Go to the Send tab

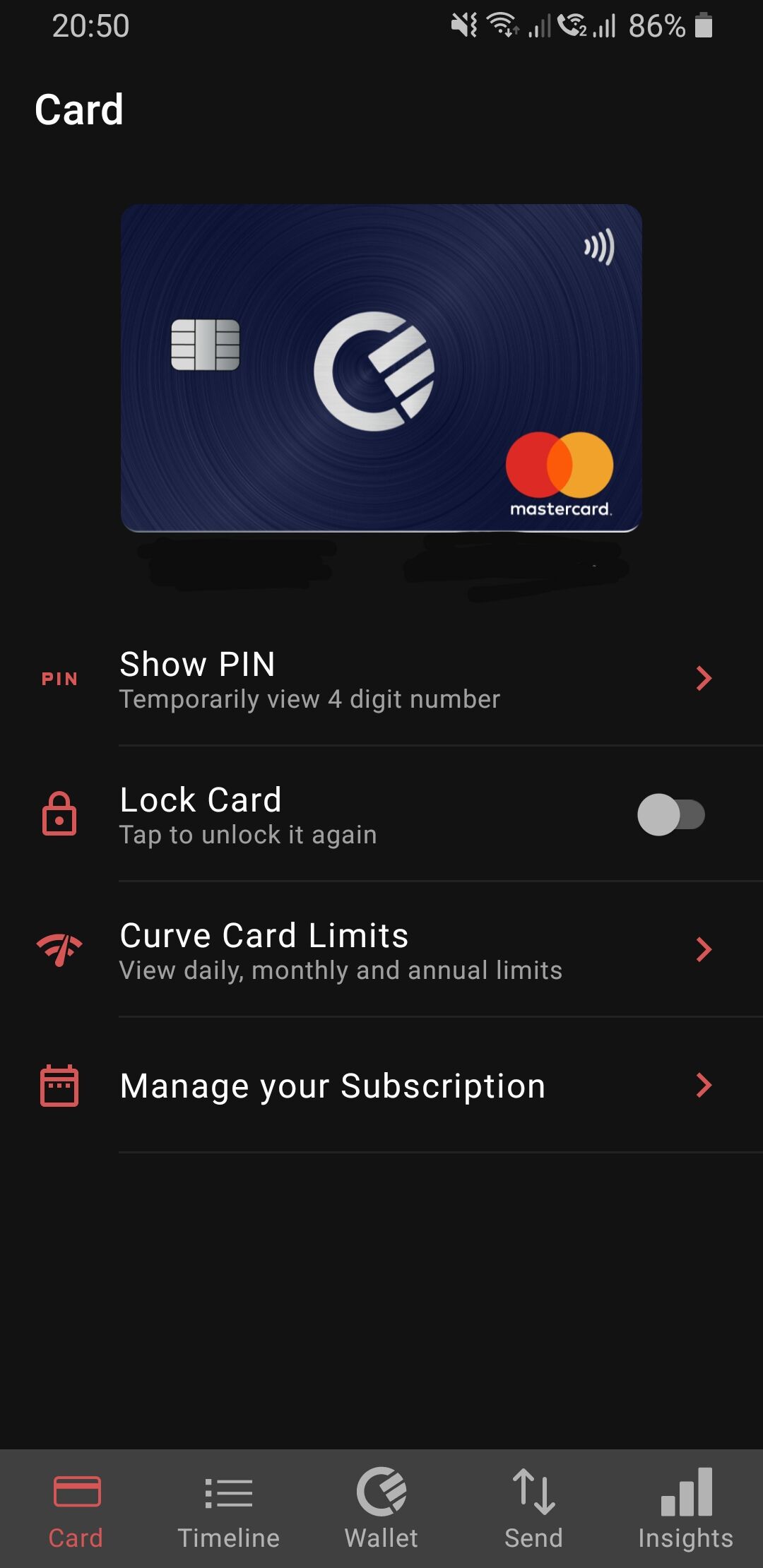[x=534, y=1509]
